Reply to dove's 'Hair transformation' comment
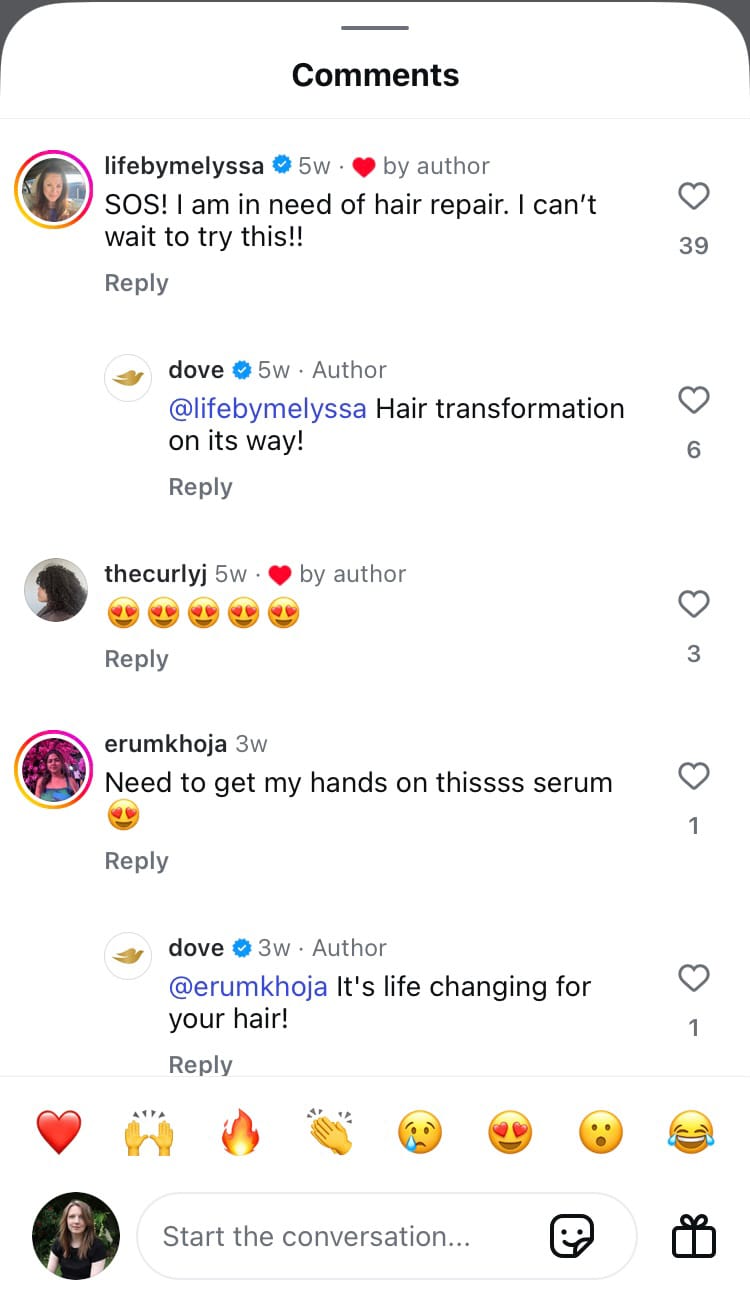 click(x=200, y=487)
